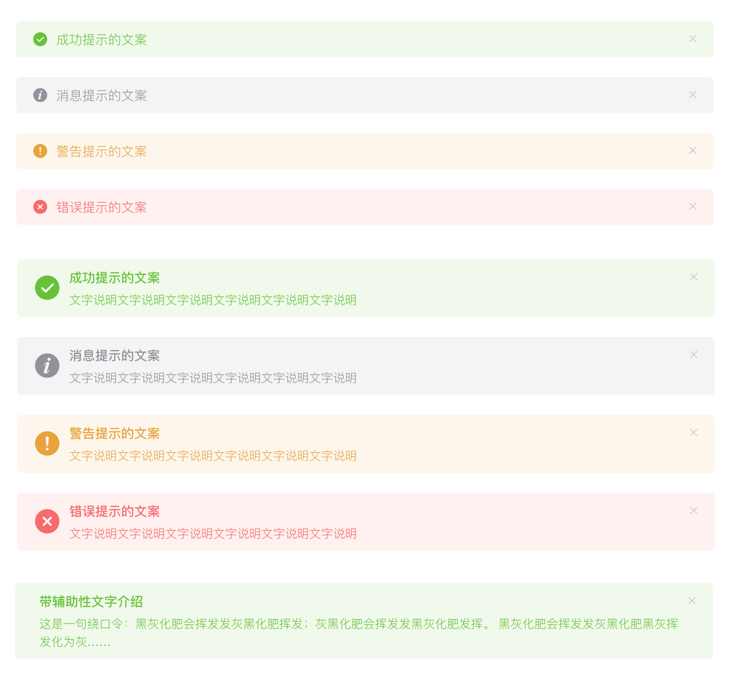Close the single-line 消息提示的文案 alert
Screen dimensions: 731x698
[x=692, y=95]
